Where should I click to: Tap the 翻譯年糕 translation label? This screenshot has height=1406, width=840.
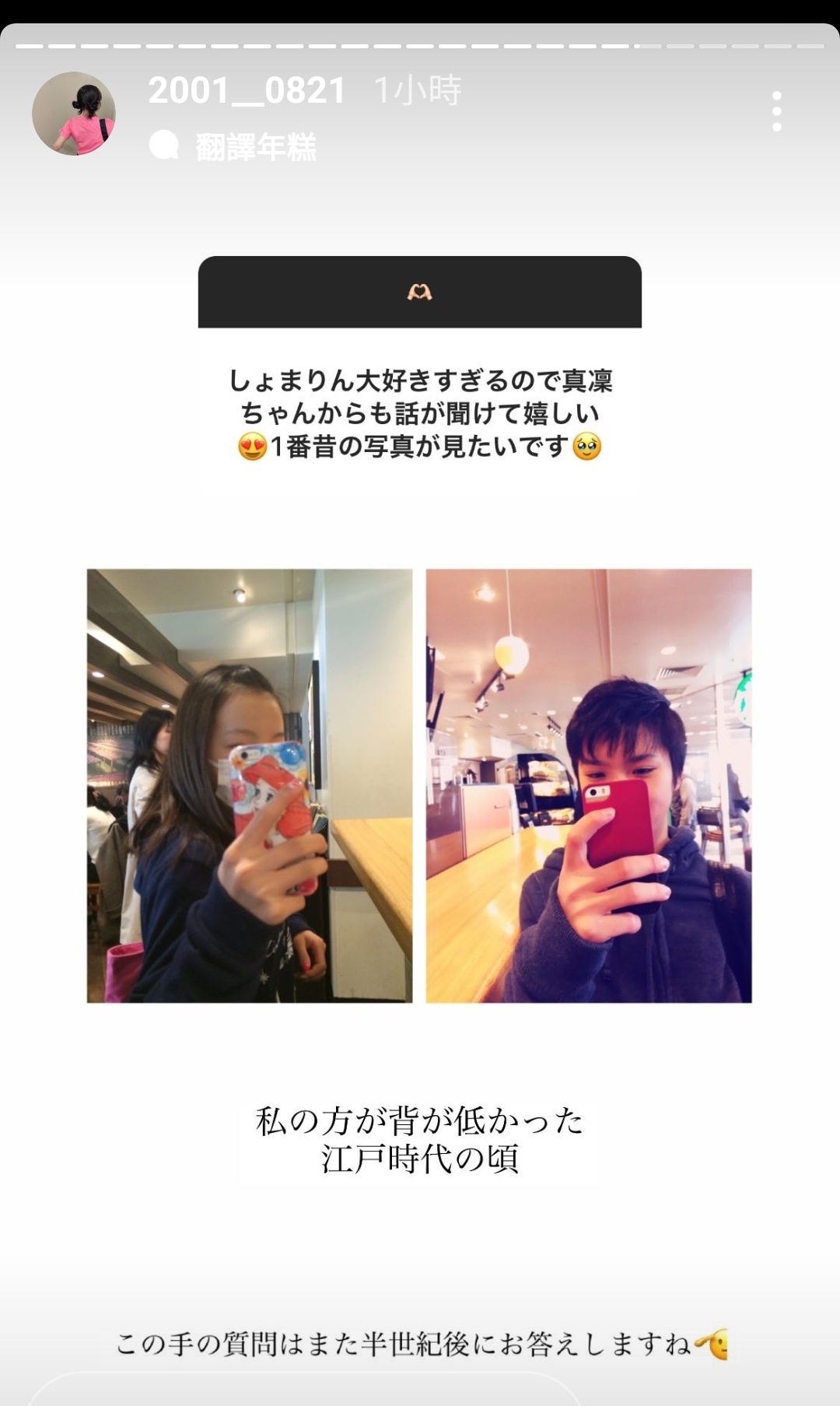tap(255, 146)
